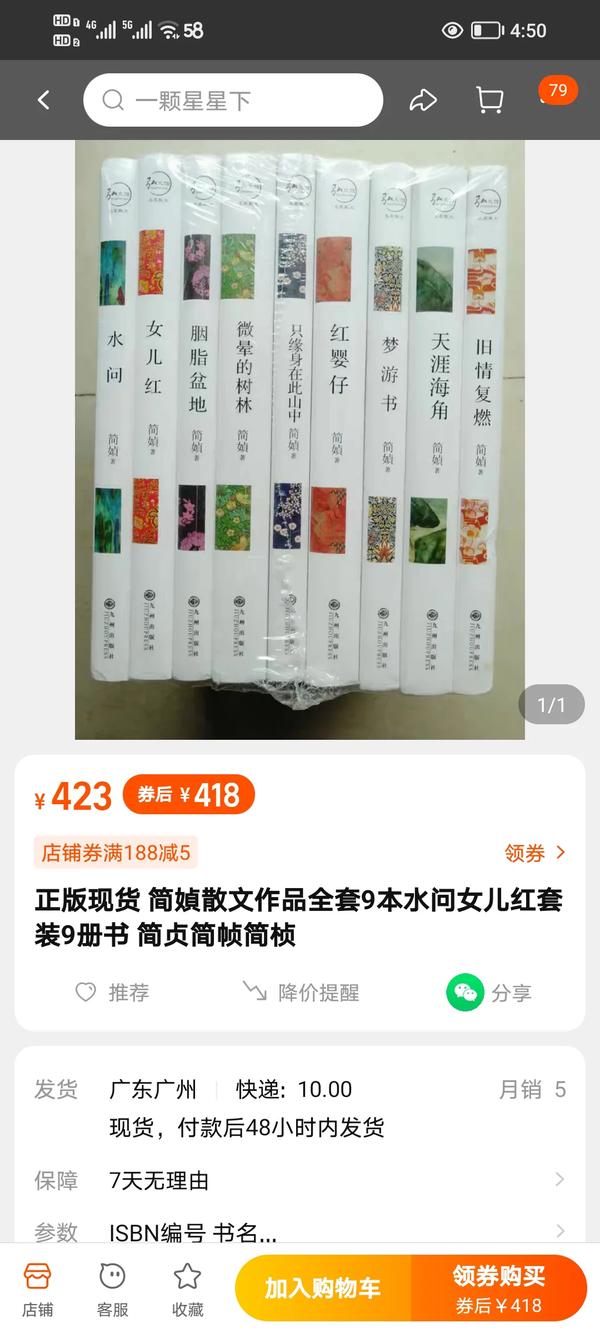
Task: Buy with coupon via 领券购买
Action: click(498, 1288)
